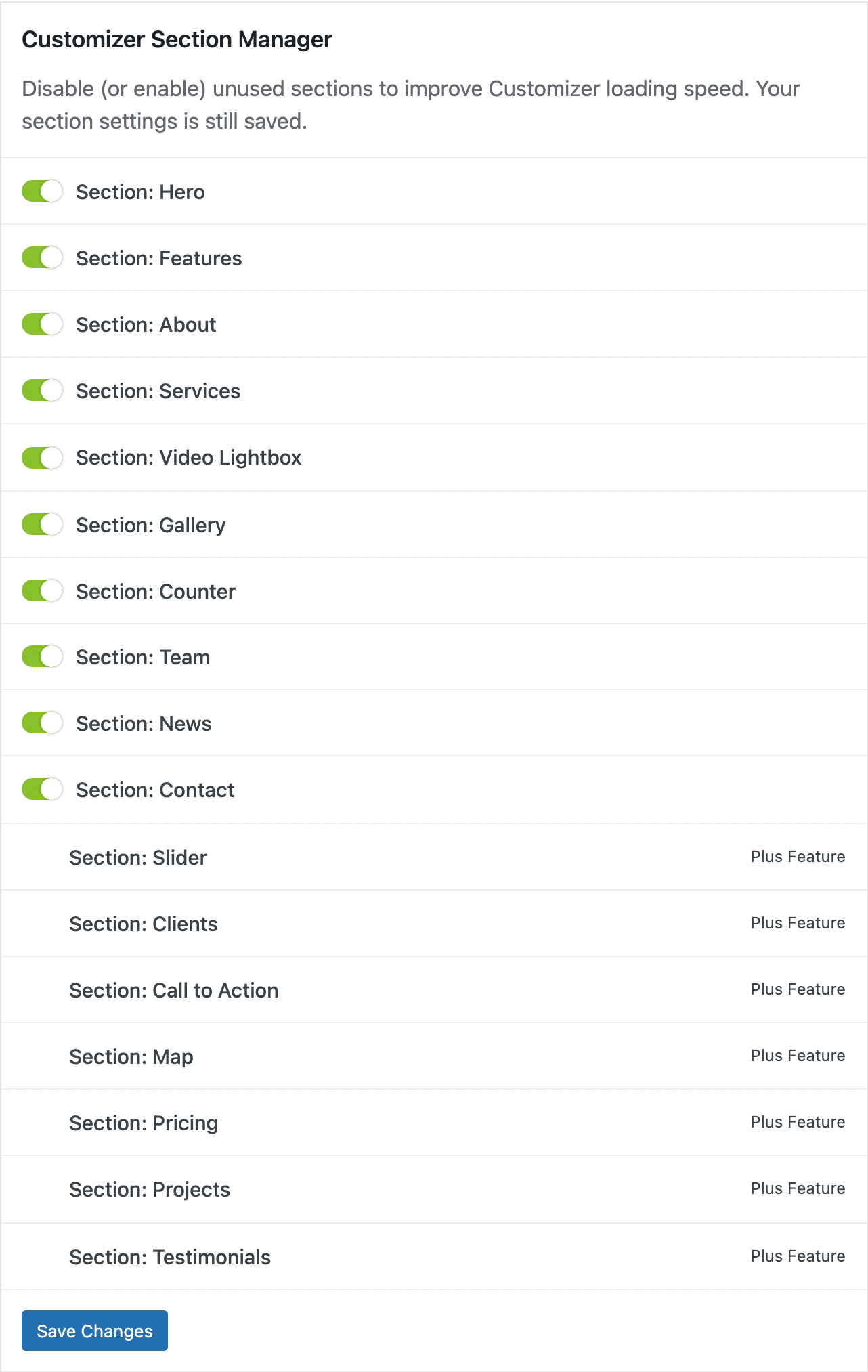Toggle the Section: About switch
Screen dimensions: 868x1372
click(x=42, y=324)
